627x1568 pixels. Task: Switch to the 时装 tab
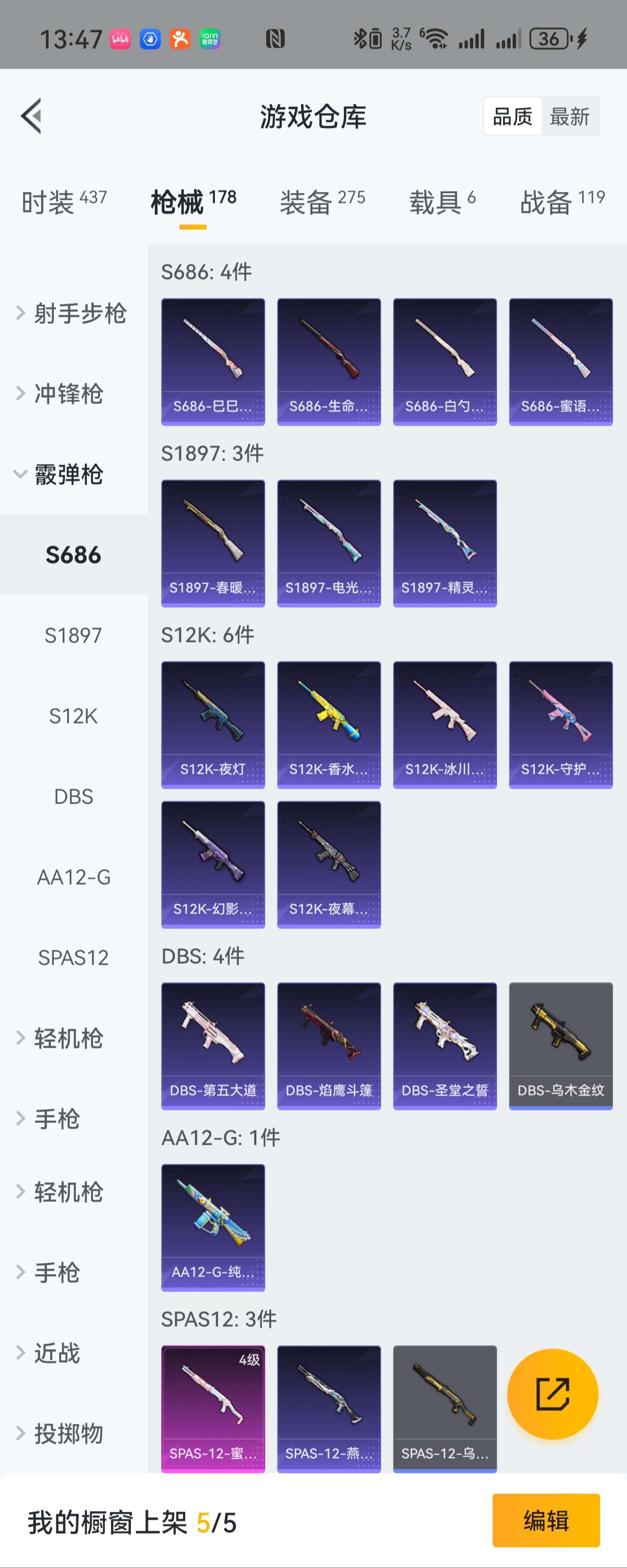pyautogui.click(x=64, y=201)
